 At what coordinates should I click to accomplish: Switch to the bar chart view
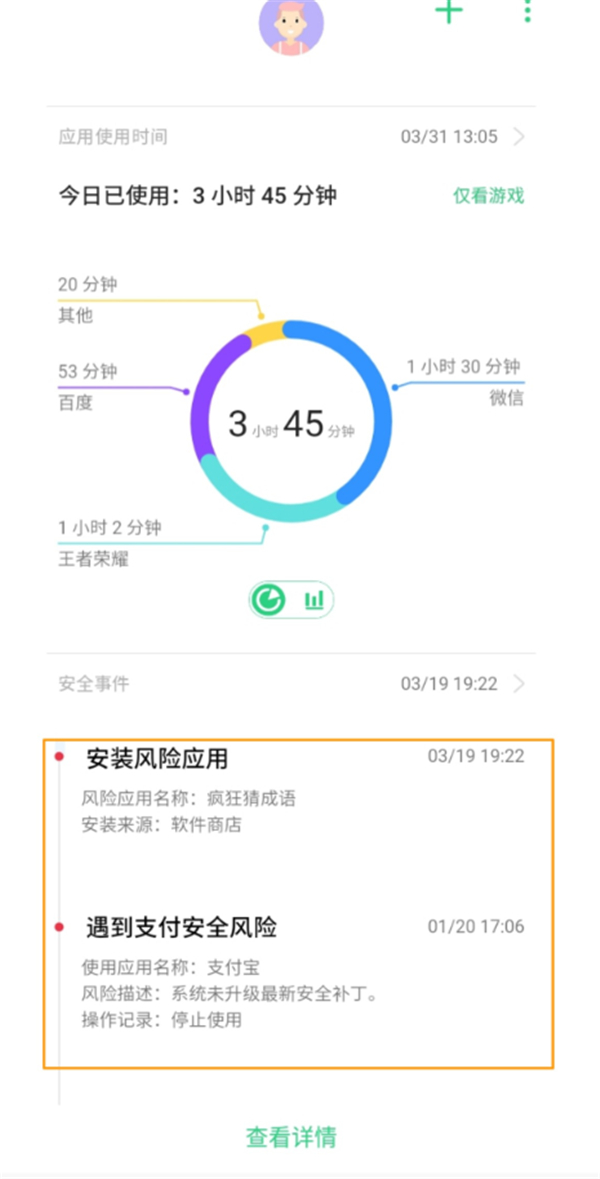pyautogui.click(x=315, y=600)
